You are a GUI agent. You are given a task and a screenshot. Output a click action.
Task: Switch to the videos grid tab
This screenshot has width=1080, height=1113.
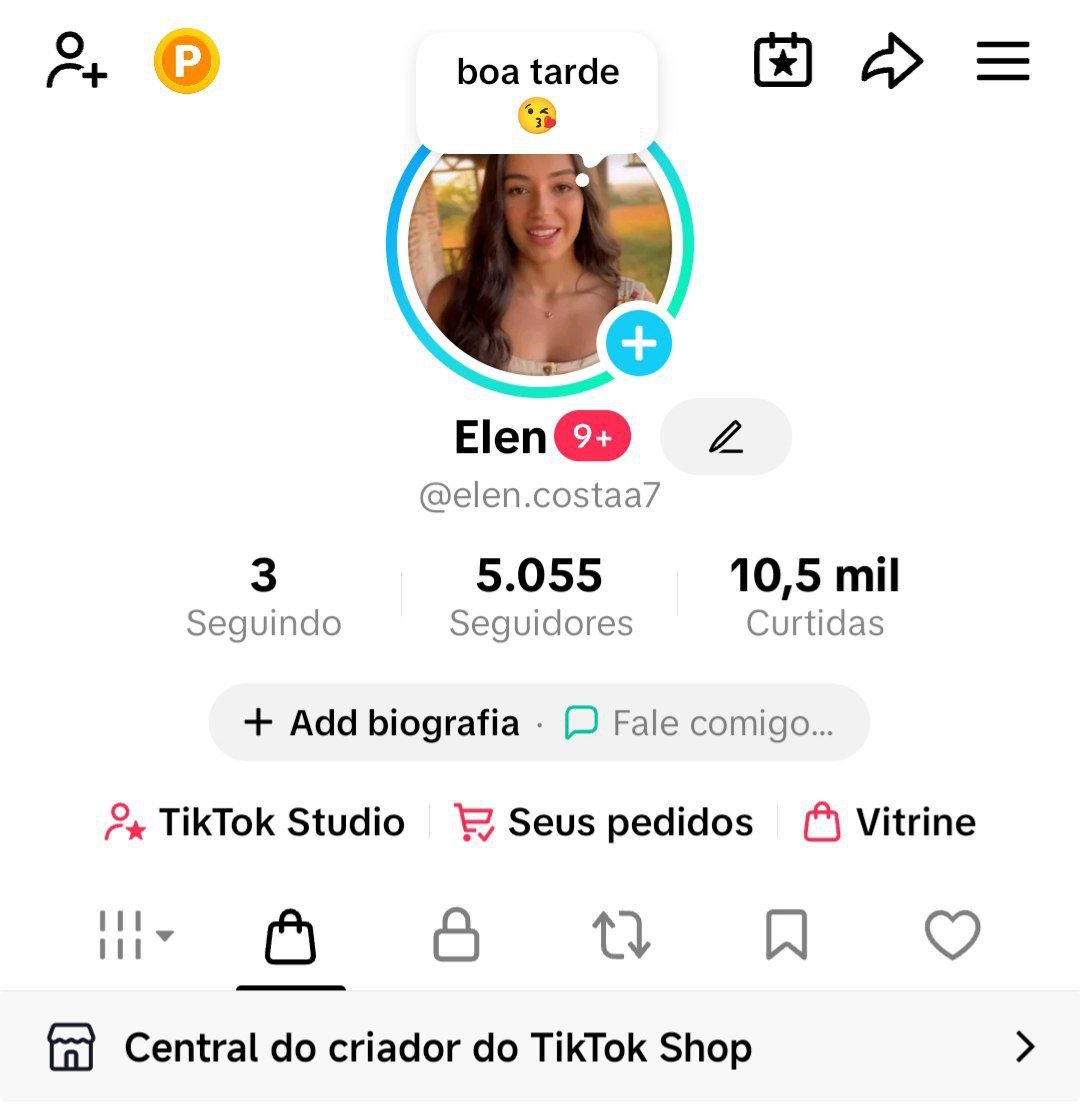(x=134, y=936)
